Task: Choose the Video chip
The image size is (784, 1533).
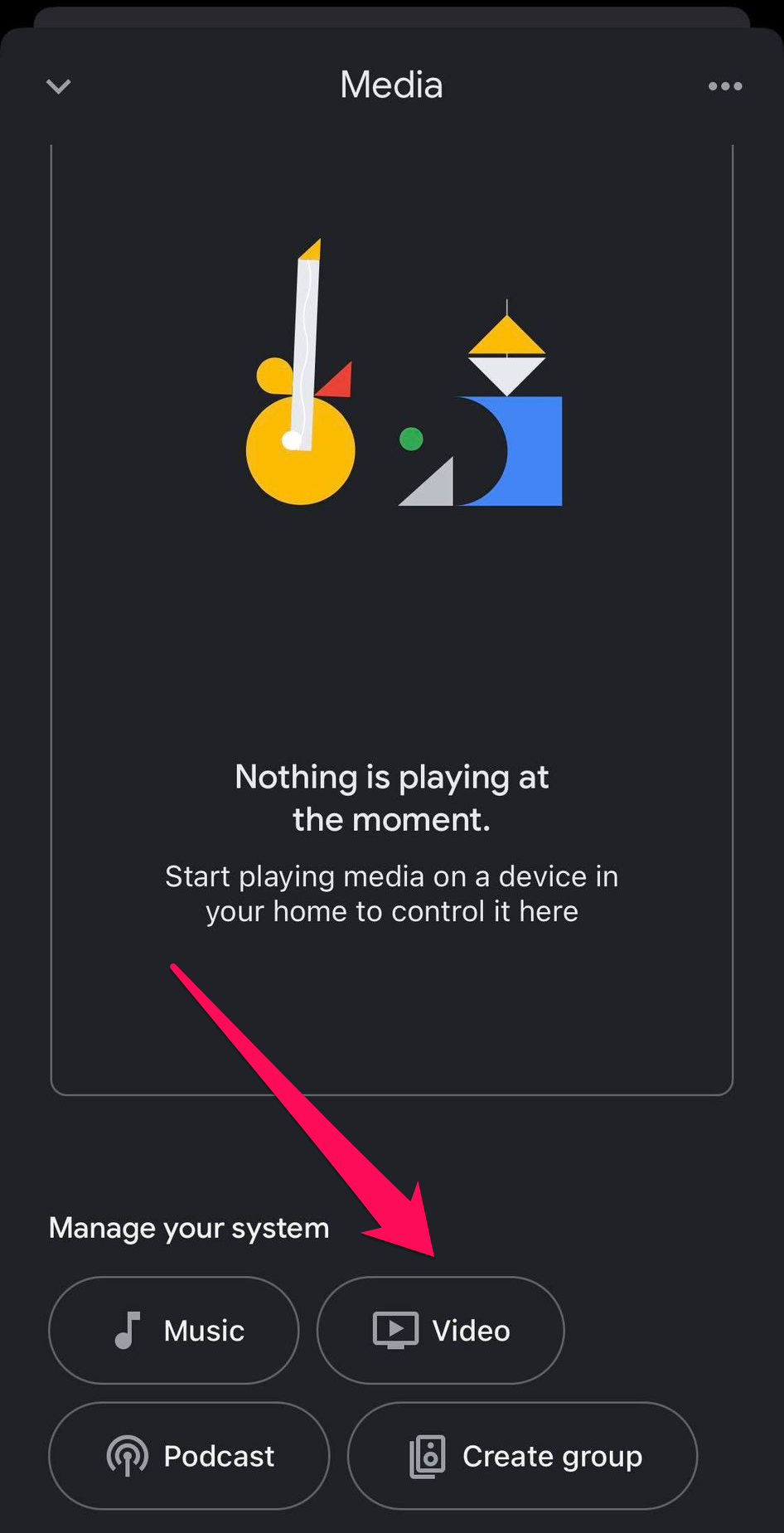Action: (440, 1330)
